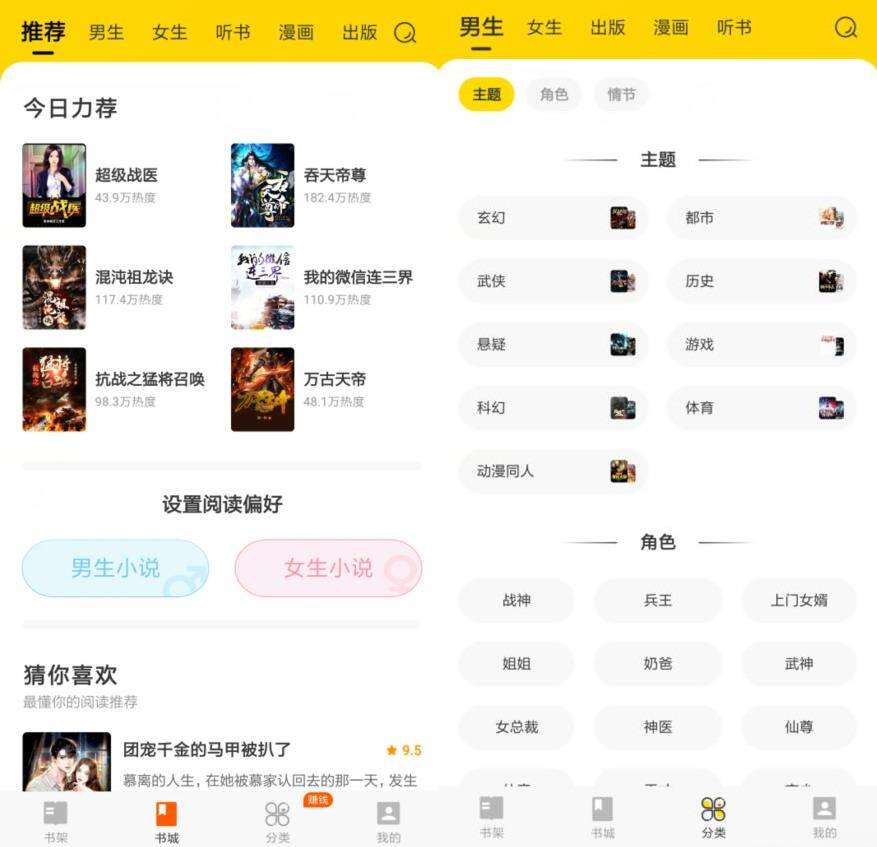The width and height of the screenshot is (877, 847).
Task: Open the 都市 theme category
Action: [x=761, y=217]
